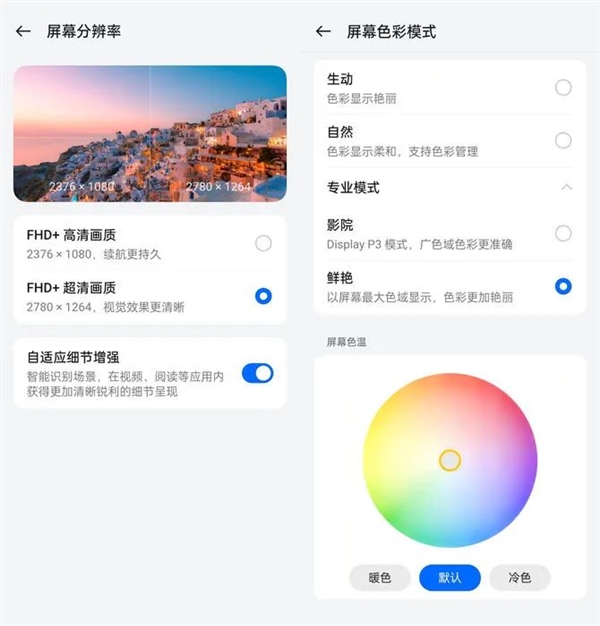Switch to the 自然 color mode
The height and width of the screenshot is (626, 600).
(563, 141)
